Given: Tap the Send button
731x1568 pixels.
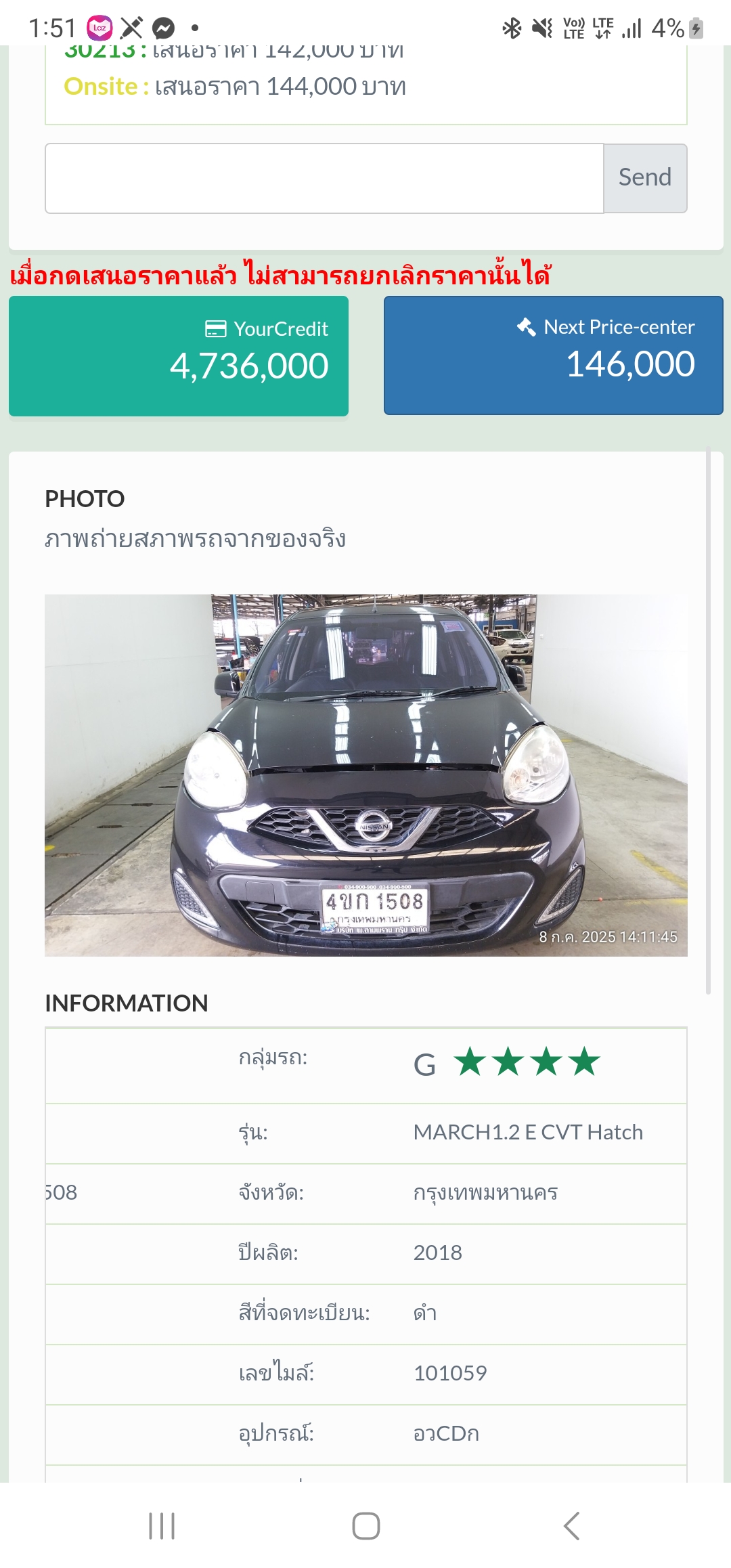Looking at the screenshot, I should pyautogui.click(x=645, y=178).
